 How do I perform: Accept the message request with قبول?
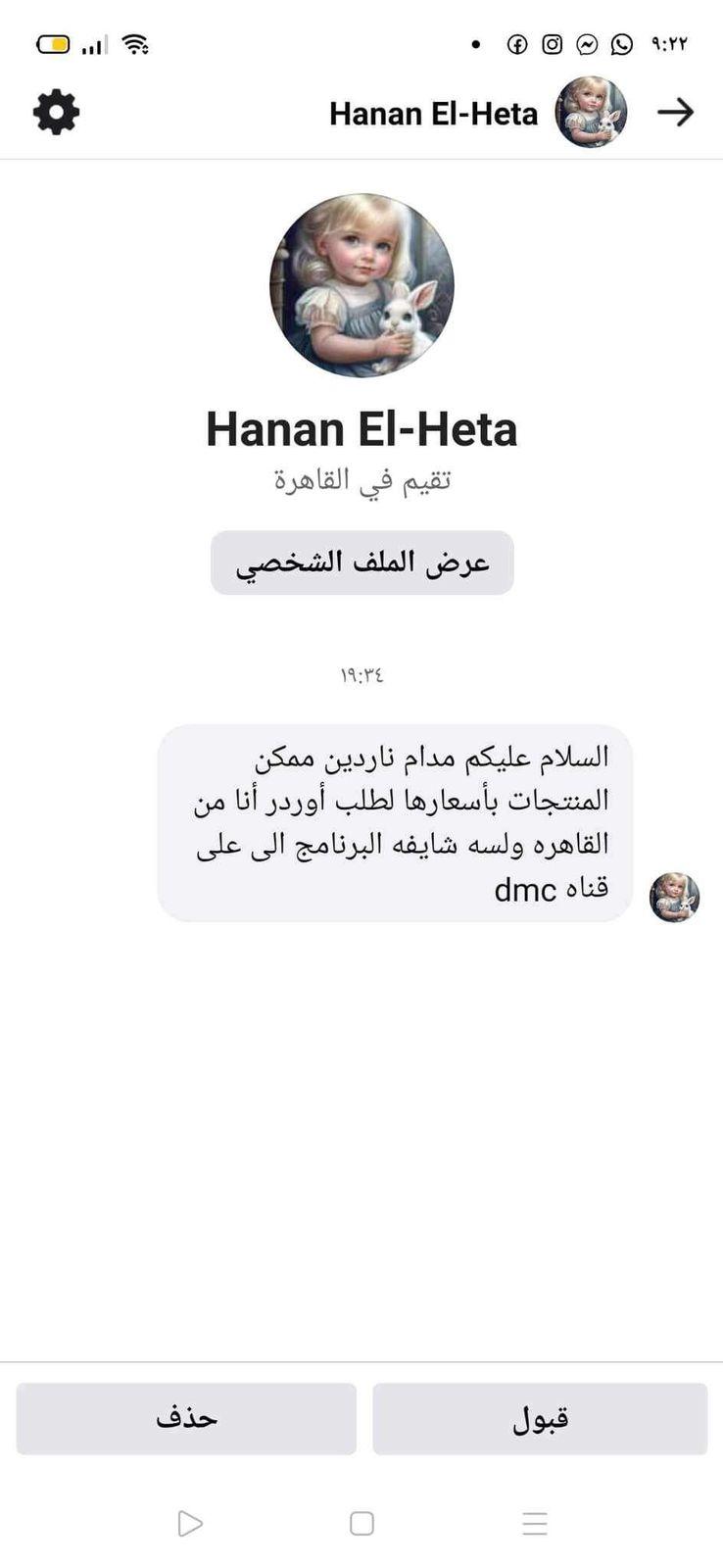click(x=540, y=1418)
